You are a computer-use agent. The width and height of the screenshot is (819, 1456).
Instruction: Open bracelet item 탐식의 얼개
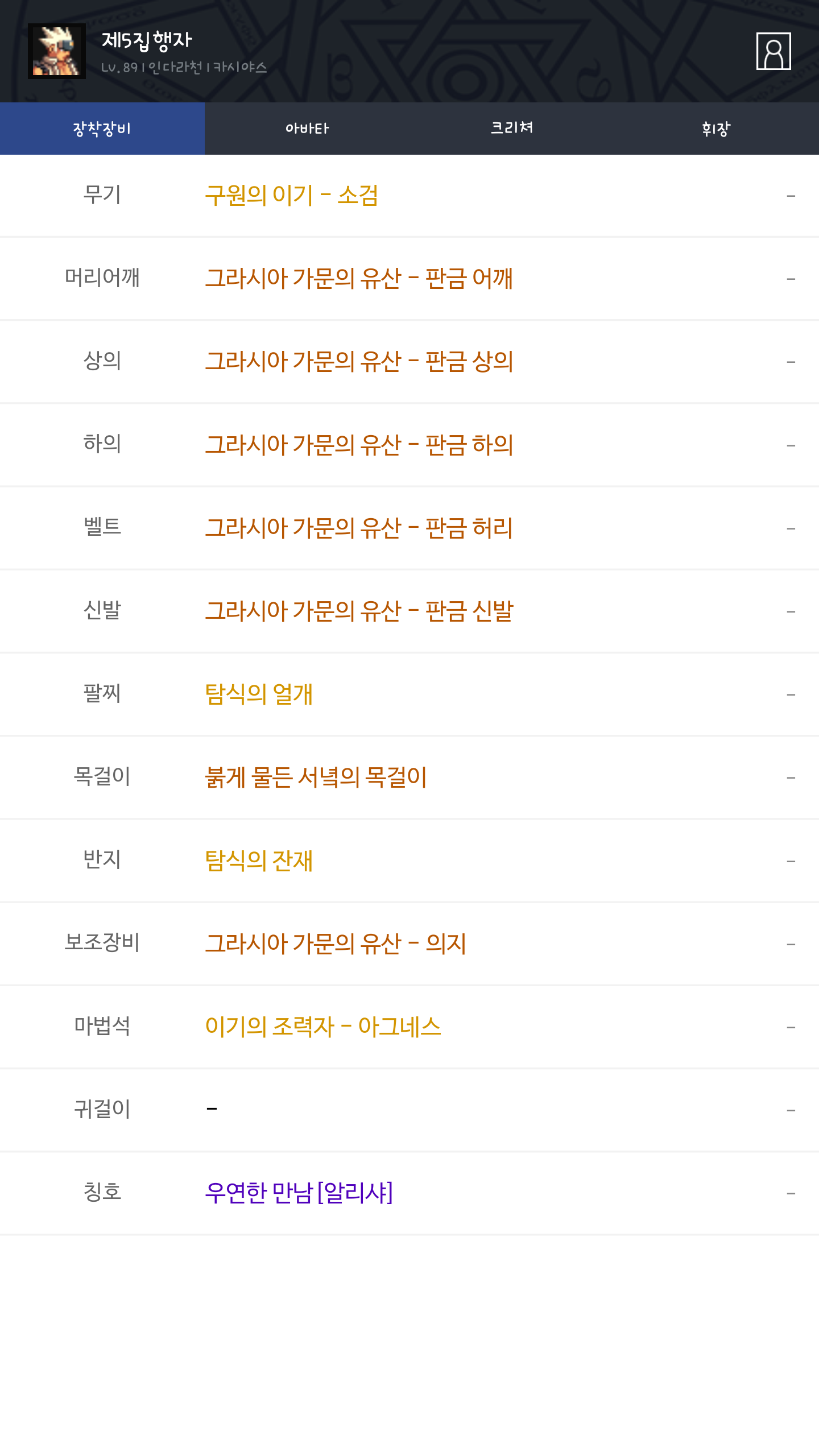pos(259,694)
